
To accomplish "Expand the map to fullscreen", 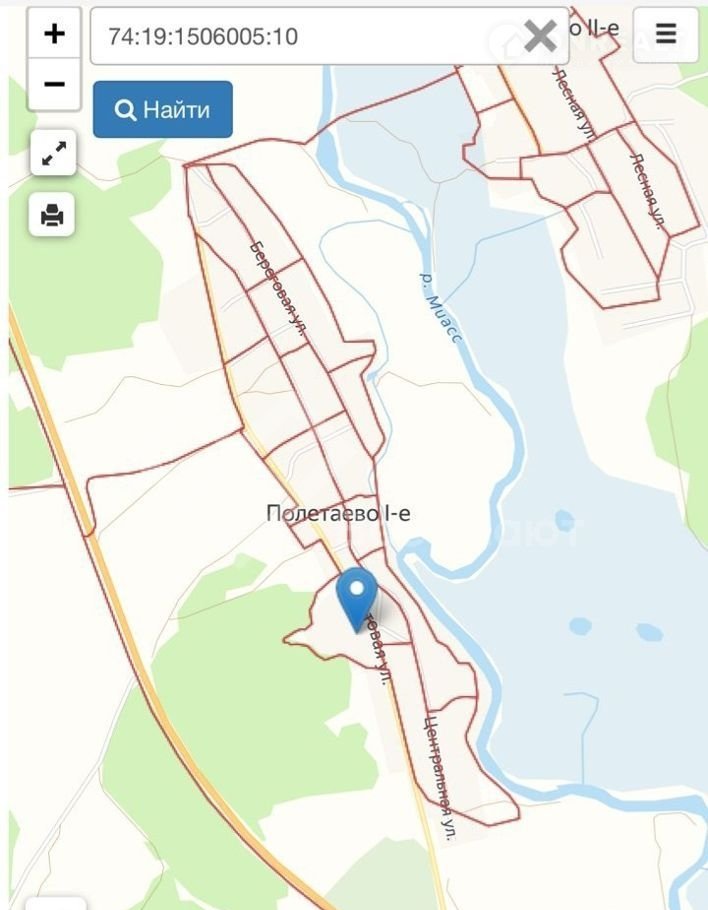I will 53,153.
